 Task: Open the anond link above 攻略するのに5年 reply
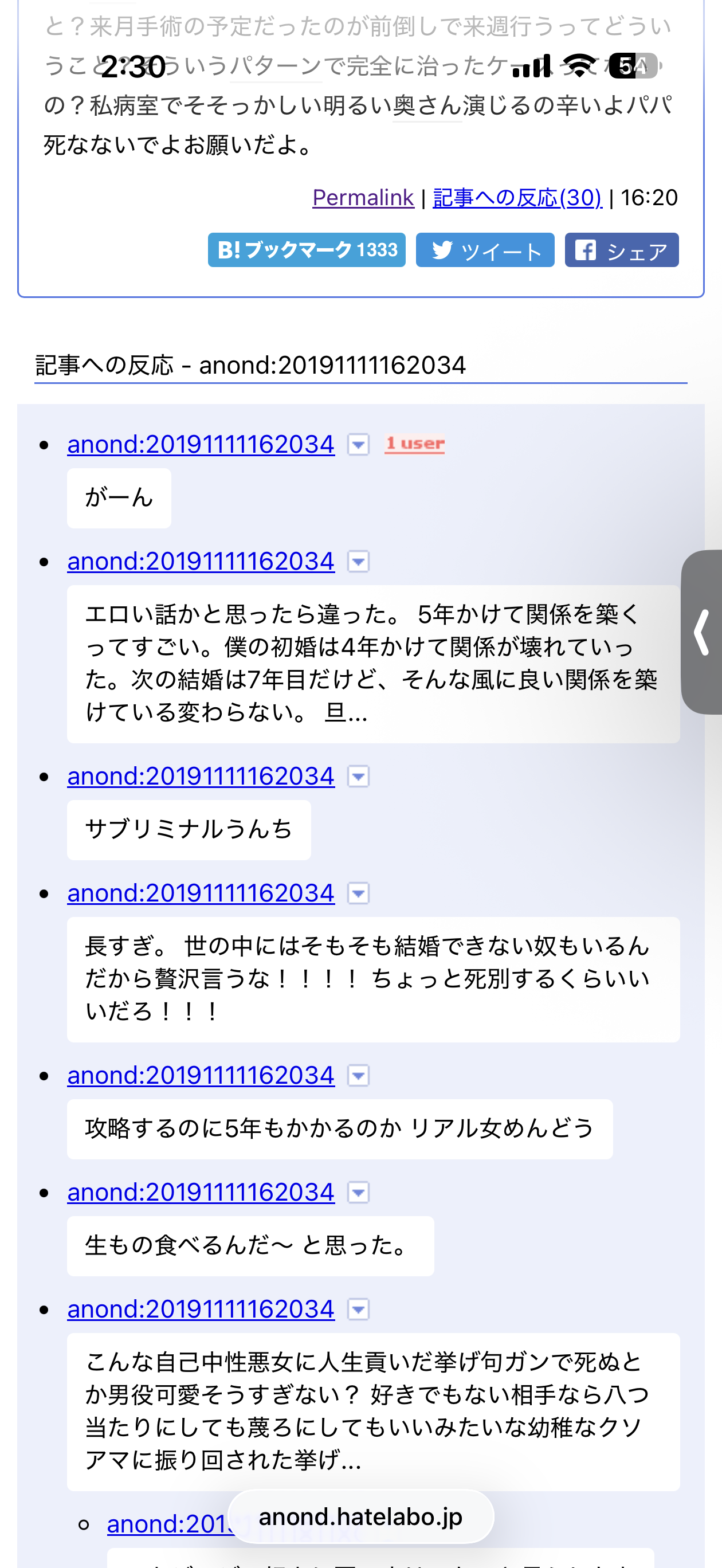(201, 1076)
